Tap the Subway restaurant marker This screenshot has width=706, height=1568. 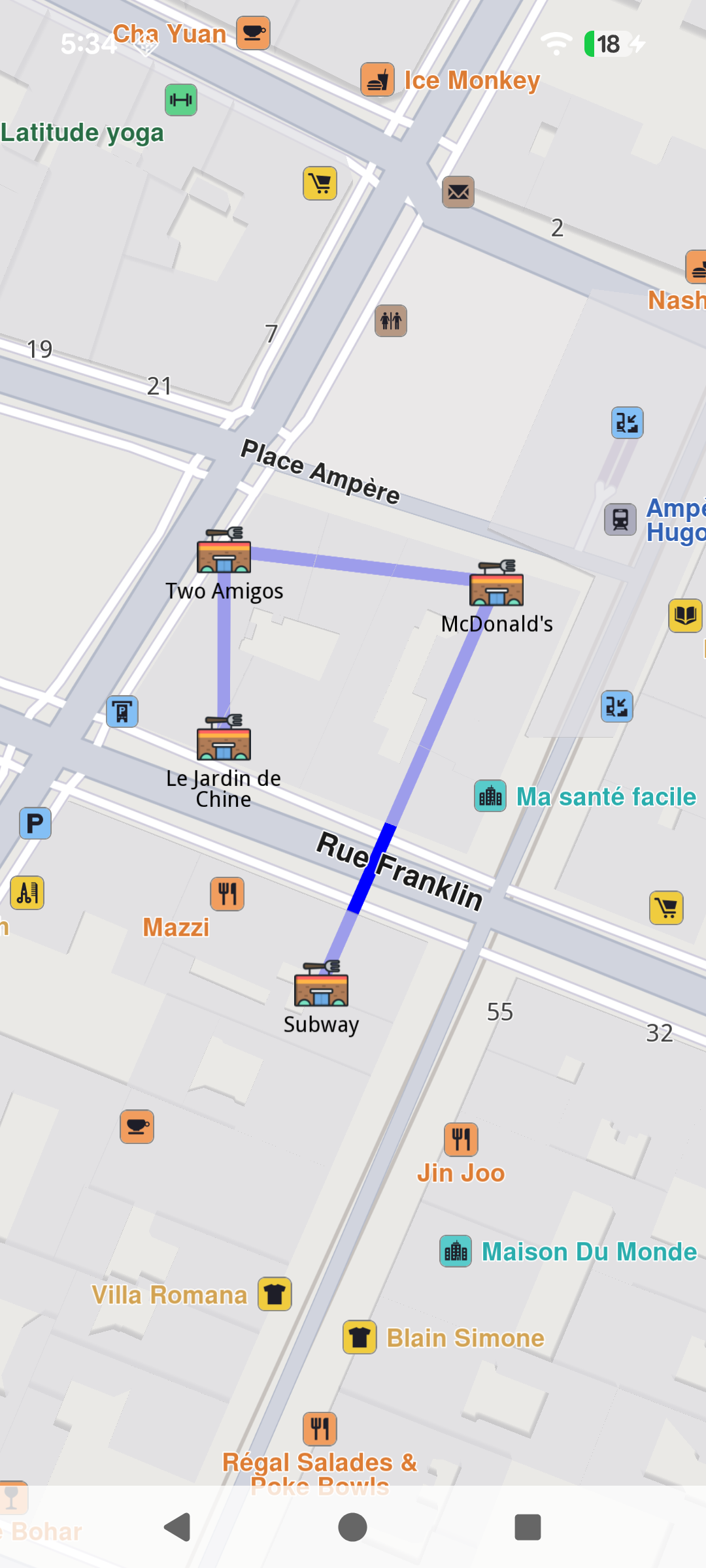pos(321,985)
